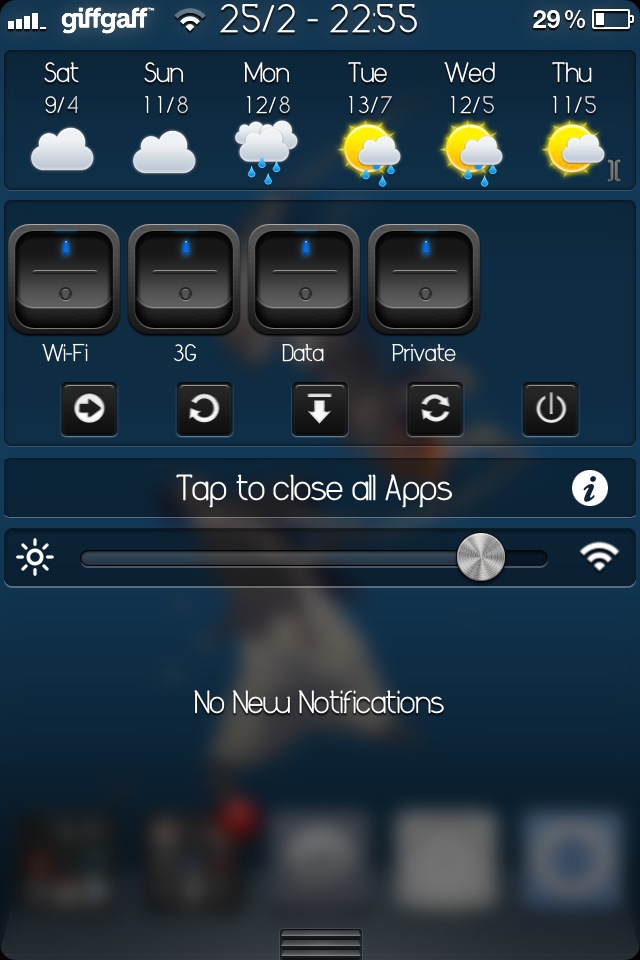Screen dimensions: 640x960
Task: Open the info icon beside close all Apps
Action: click(x=590, y=489)
